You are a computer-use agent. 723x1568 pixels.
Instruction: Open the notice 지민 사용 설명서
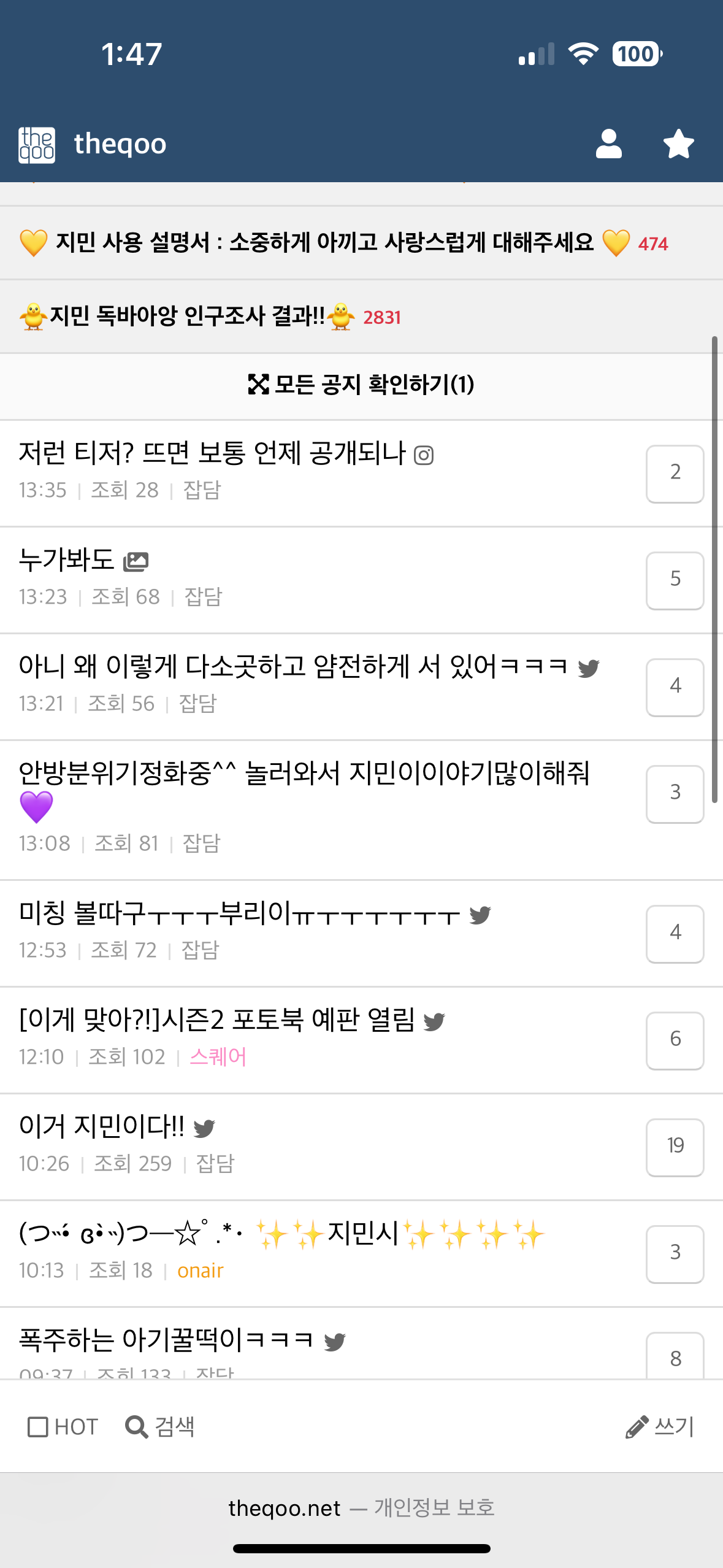coord(325,243)
